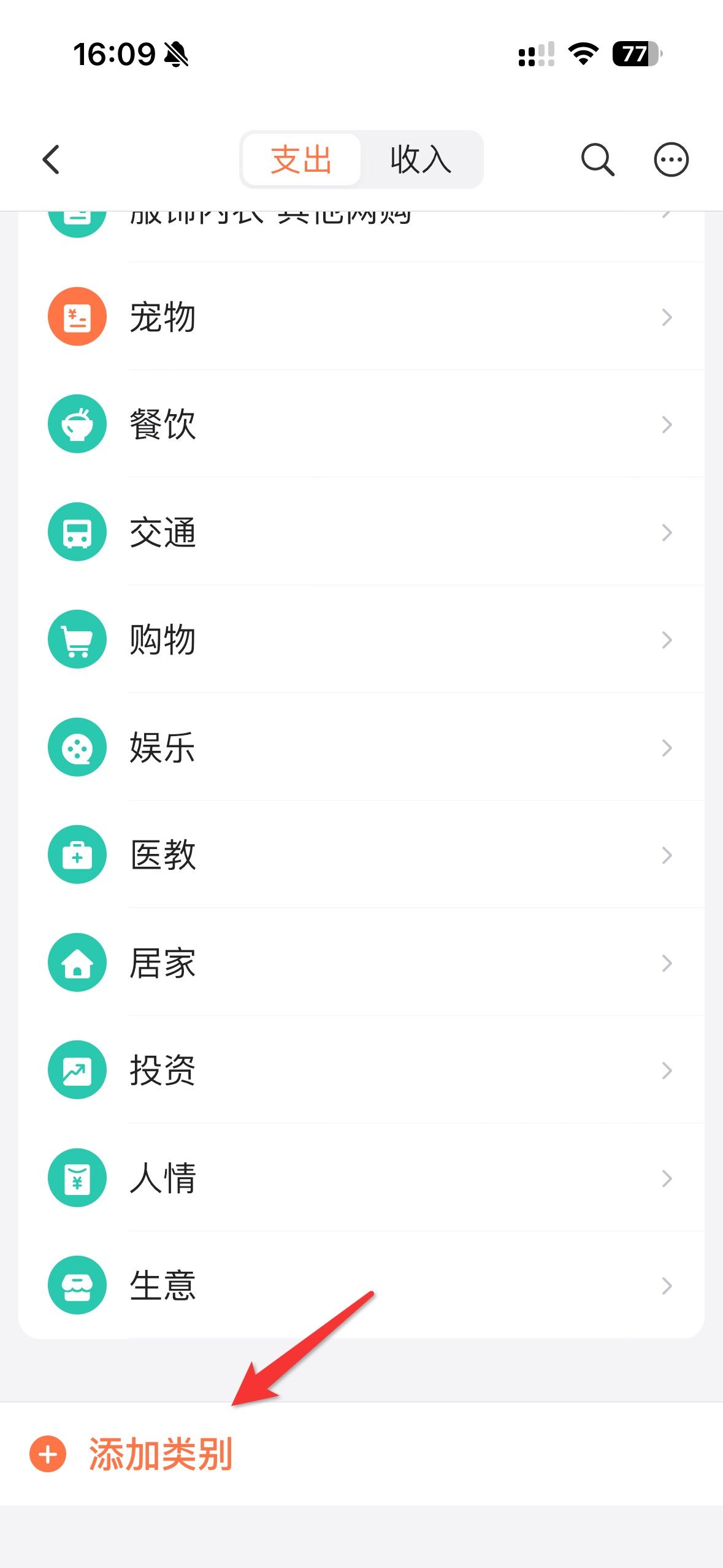Open the 生意 category
Screen dimensions: 723x1568
point(361,1286)
